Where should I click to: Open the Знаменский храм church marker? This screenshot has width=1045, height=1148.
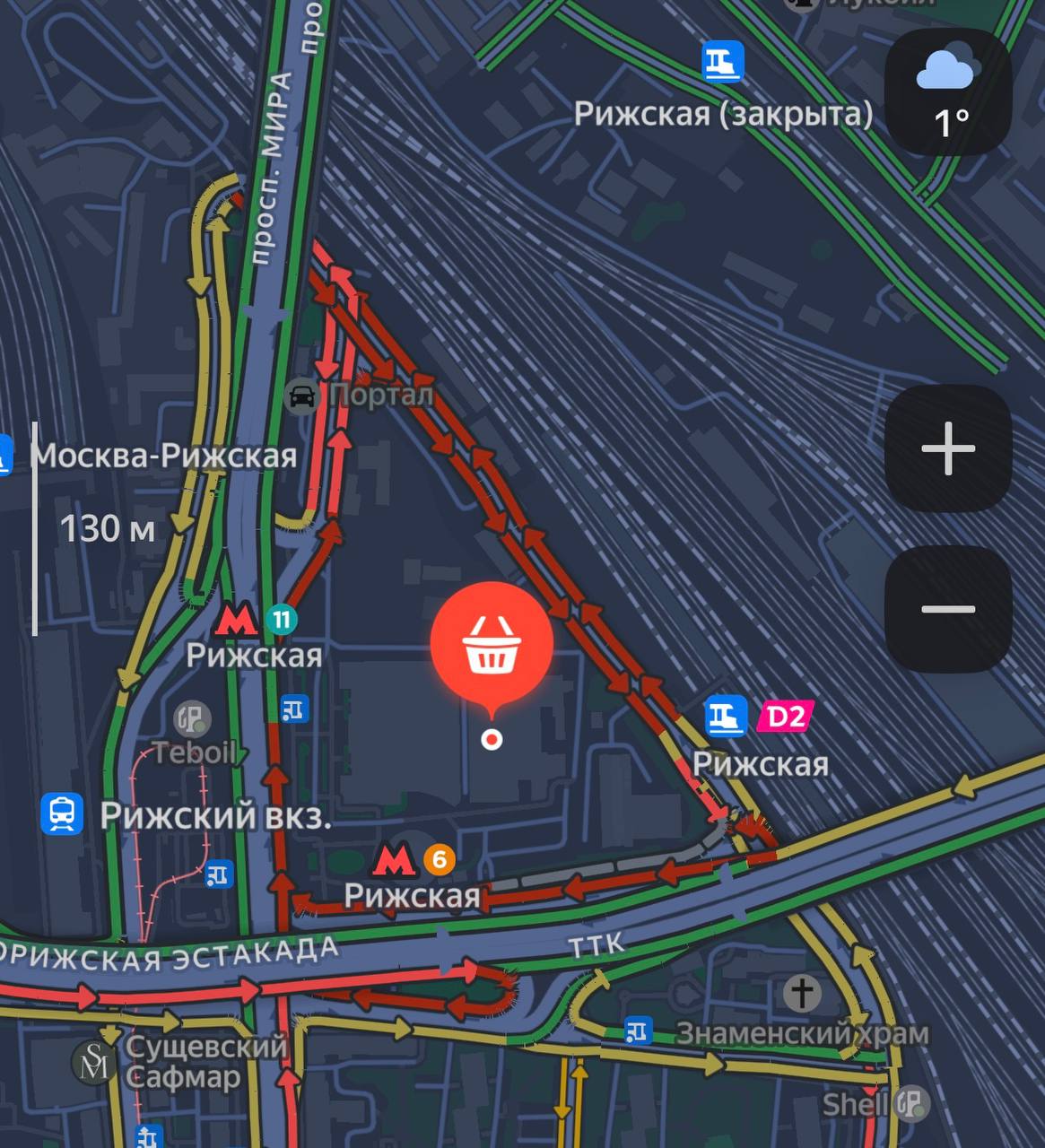pyautogui.click(x=802, y=994)
